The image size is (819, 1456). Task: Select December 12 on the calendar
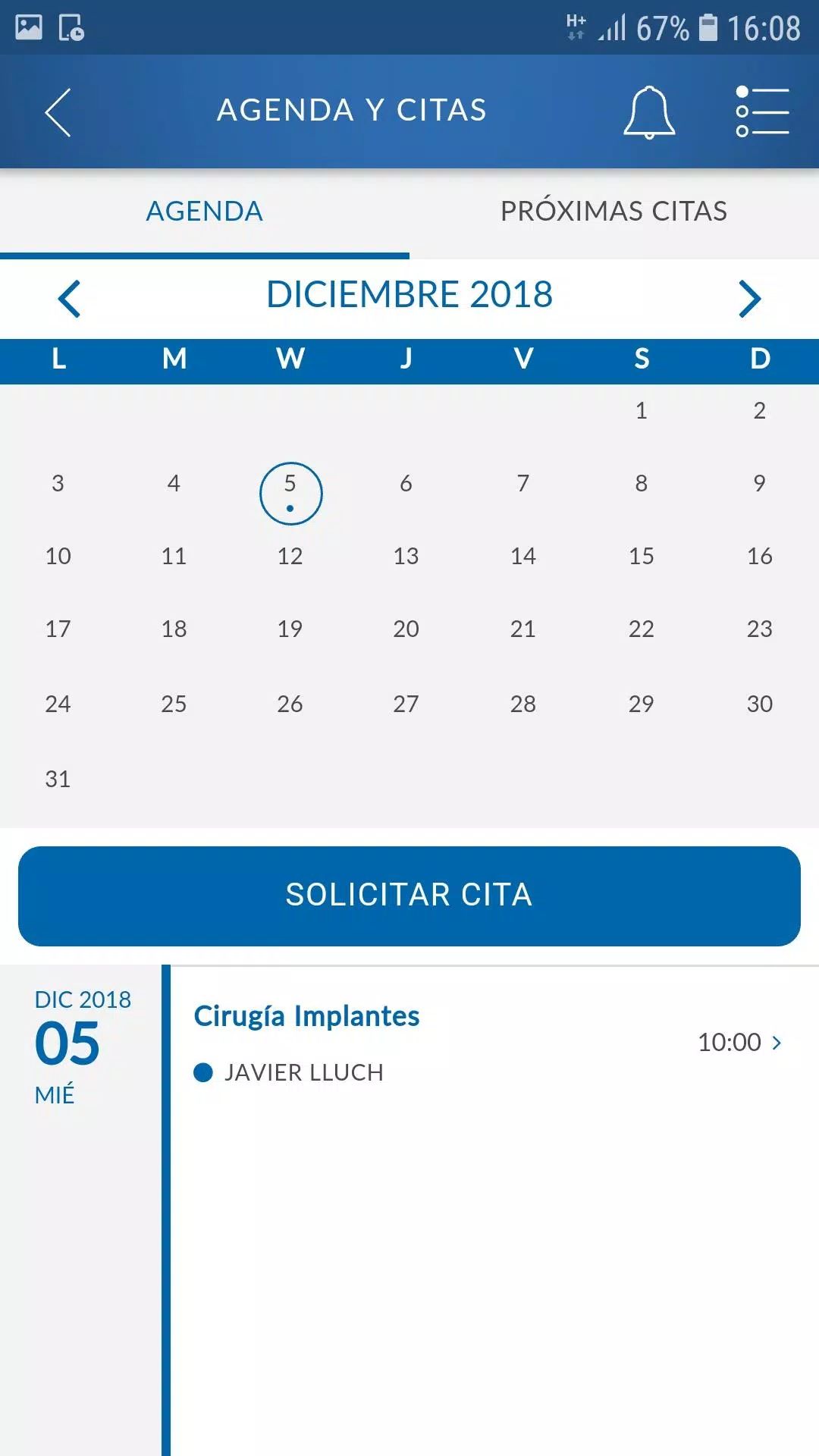click(290, 556)
